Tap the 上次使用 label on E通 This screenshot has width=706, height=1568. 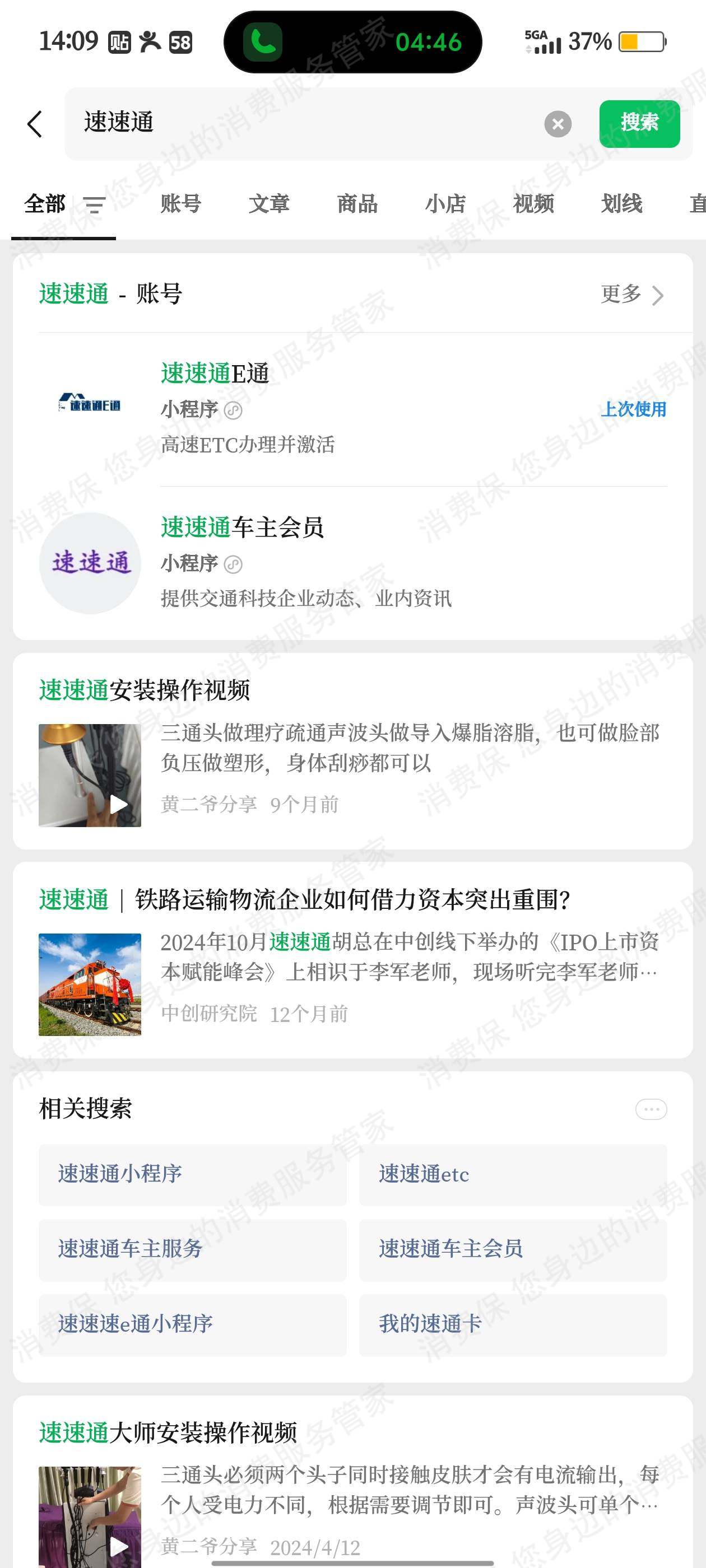click(635, 411)
